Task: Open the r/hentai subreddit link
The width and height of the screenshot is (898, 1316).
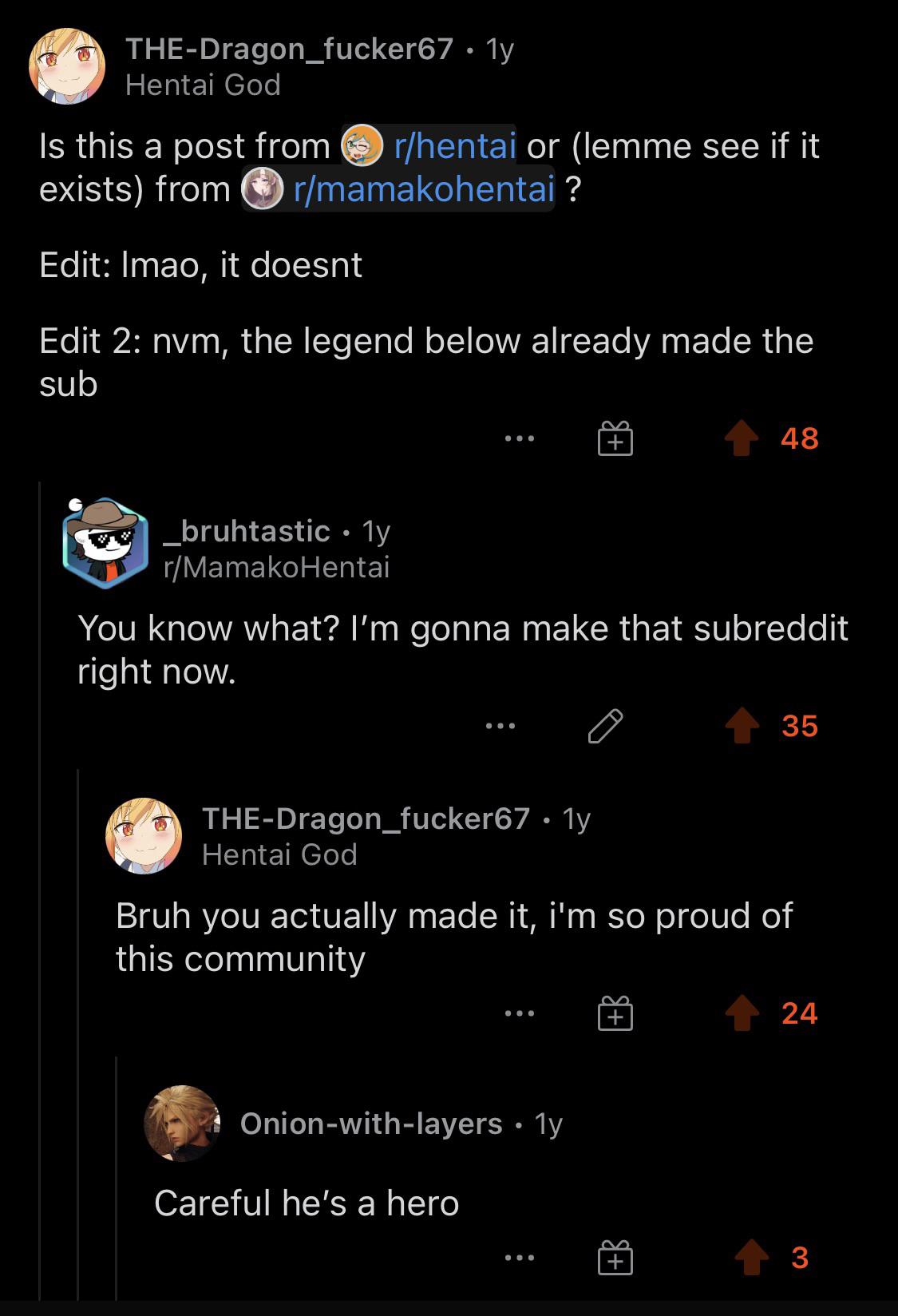Action: tap(455, 146)
